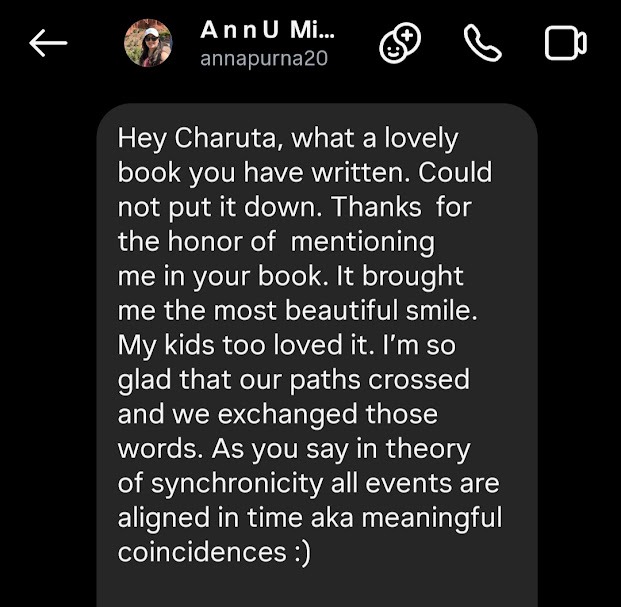Open the avatar sticker icon
Screen dimensions: 621x607
(401, 43)
